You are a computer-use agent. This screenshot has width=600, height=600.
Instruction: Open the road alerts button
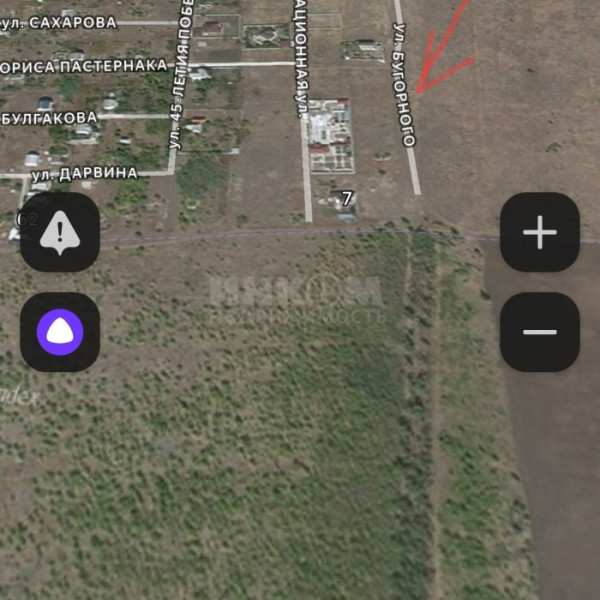pos(60,233)
